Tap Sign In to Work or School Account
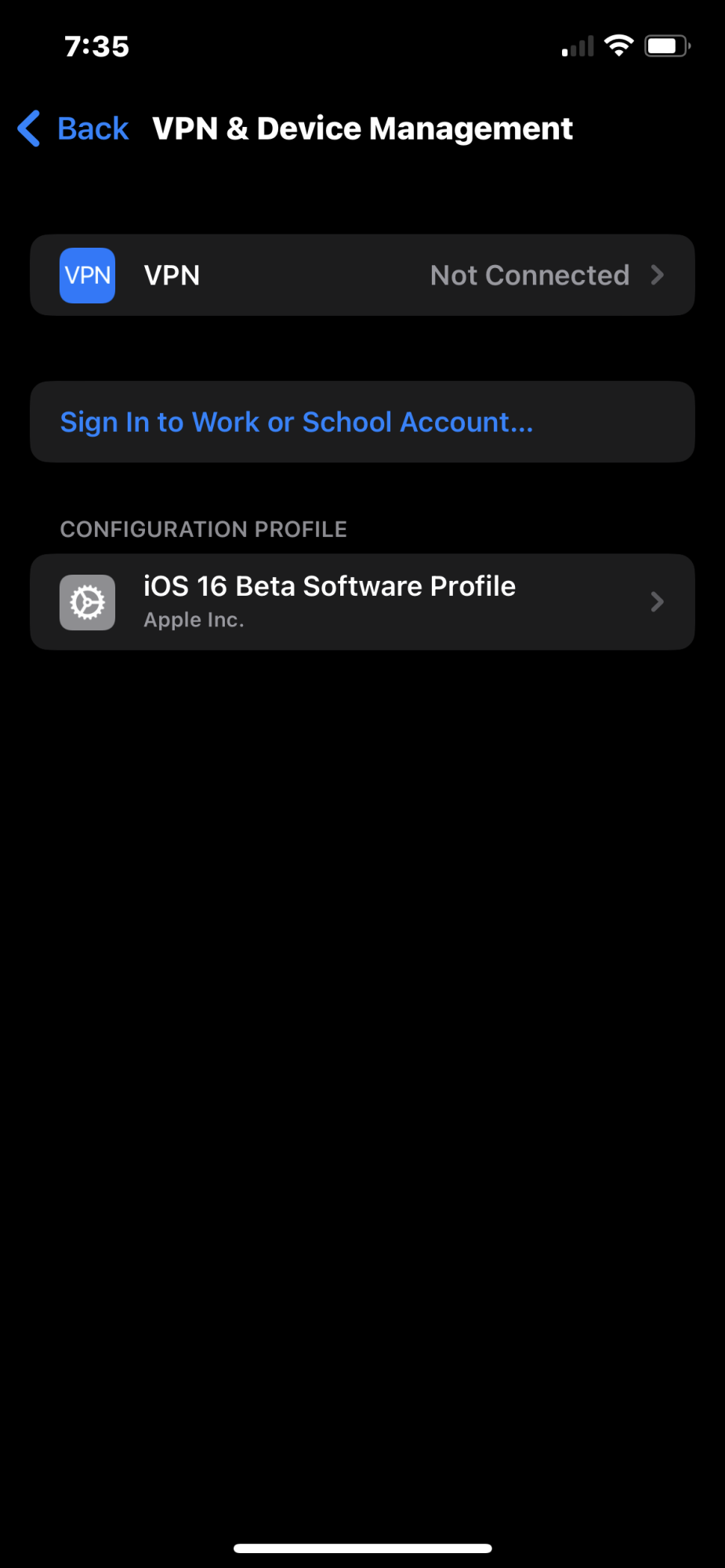The height and width of the screenshot is (1568, 725). coord(362,422)
